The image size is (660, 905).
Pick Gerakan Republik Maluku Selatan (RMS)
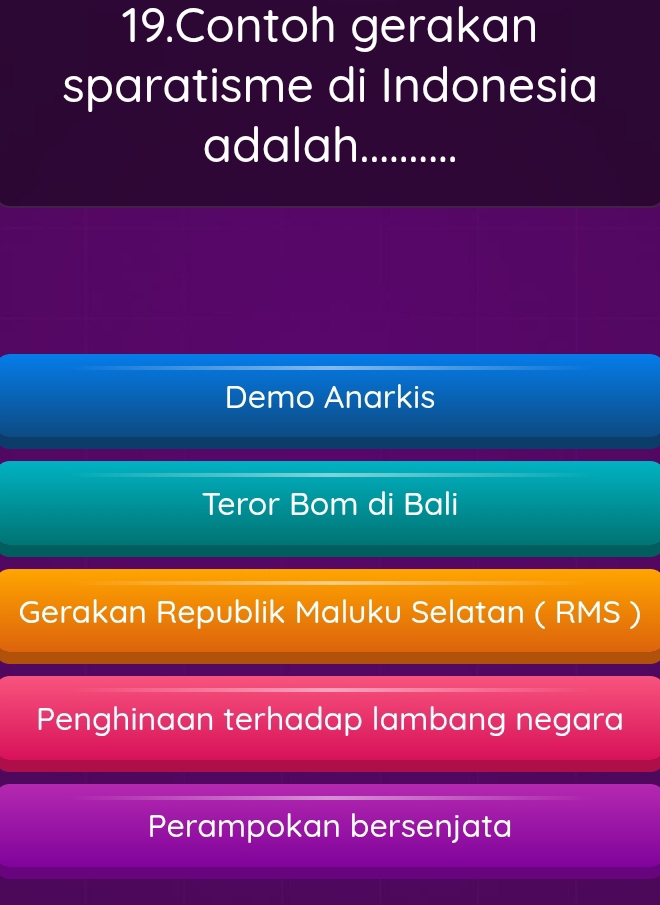pyautogui.click(x=330, y=612)
